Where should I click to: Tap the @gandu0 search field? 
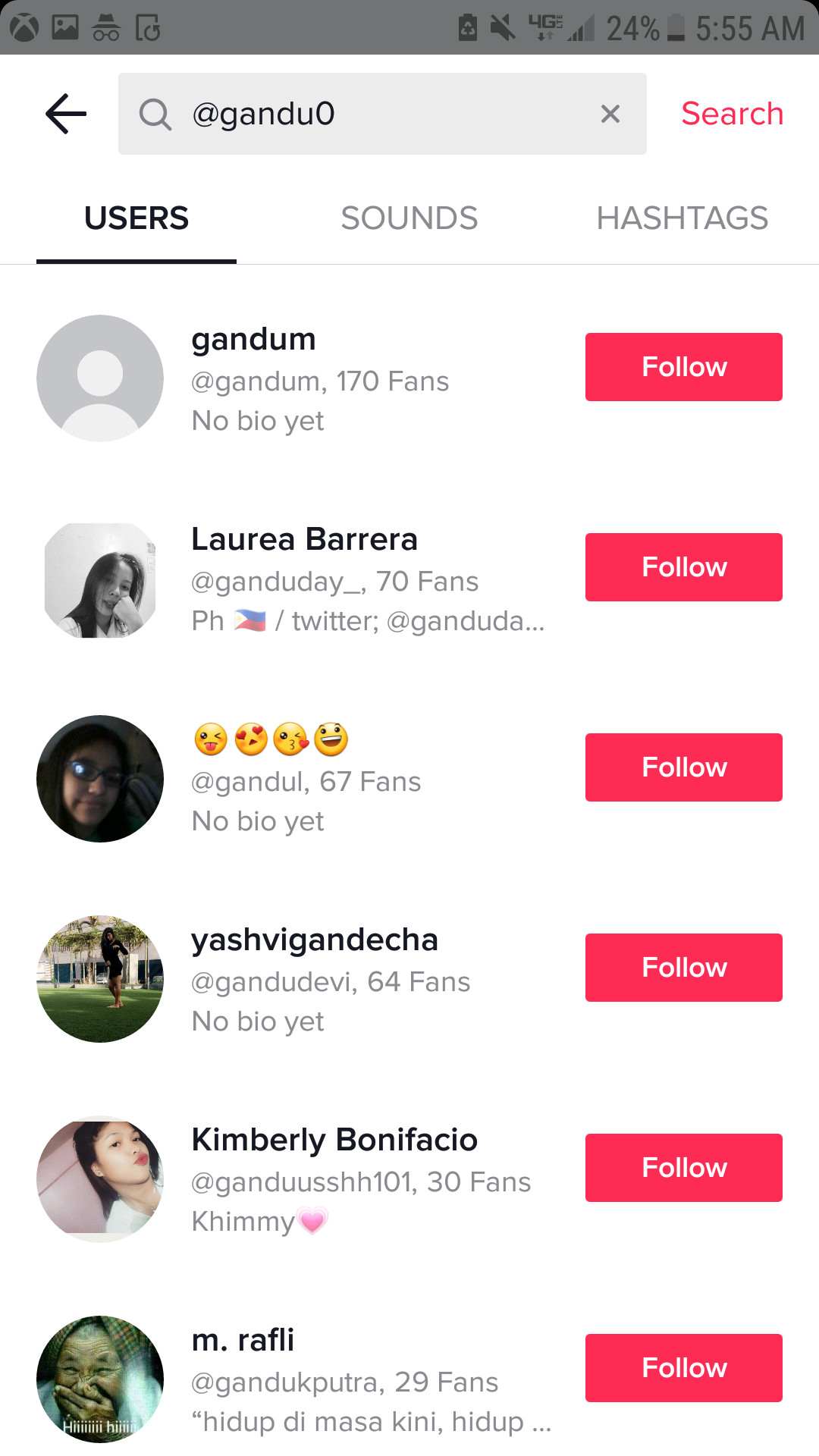pyautogui.click(x=379, y=114)
